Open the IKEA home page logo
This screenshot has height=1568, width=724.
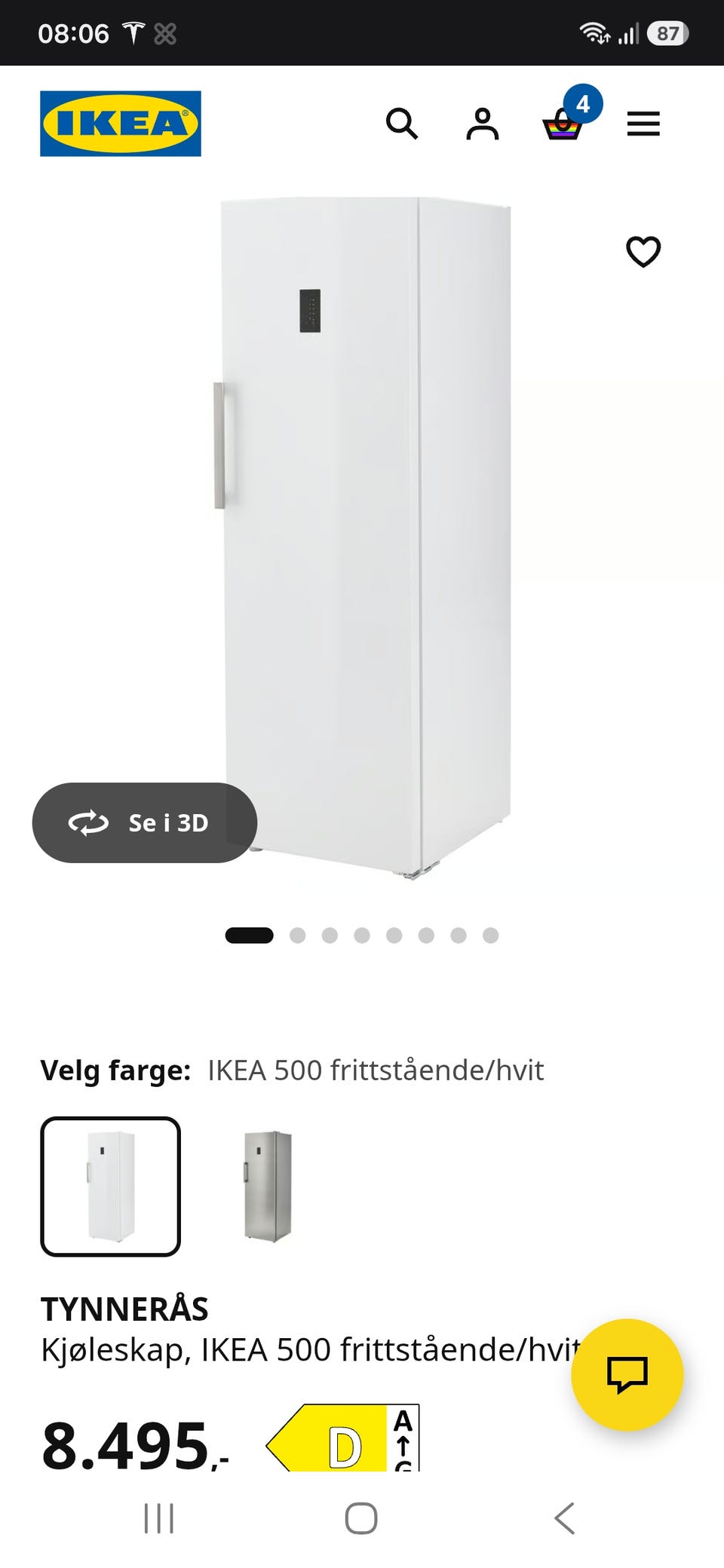[x=121, y=124]
